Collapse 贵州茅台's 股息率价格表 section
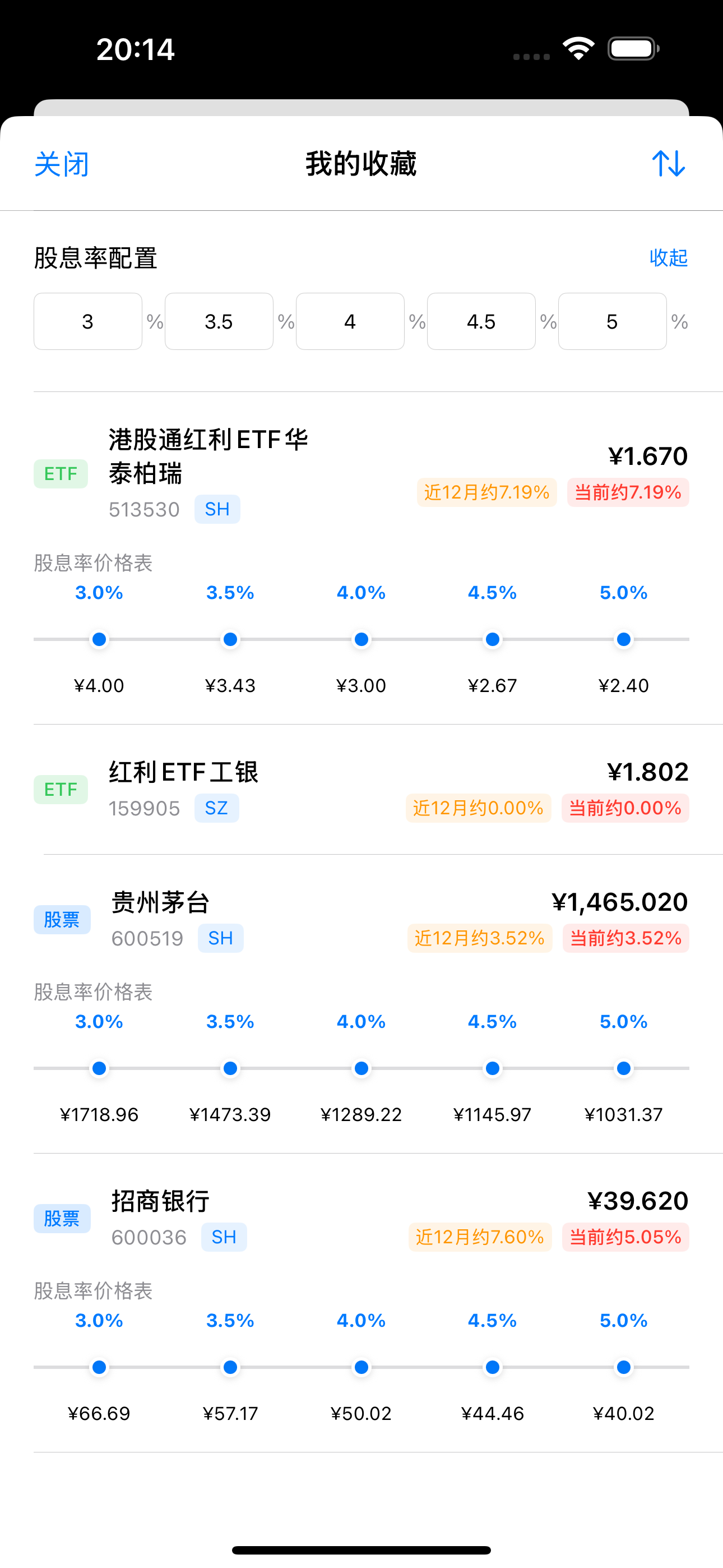 (92, 992)
